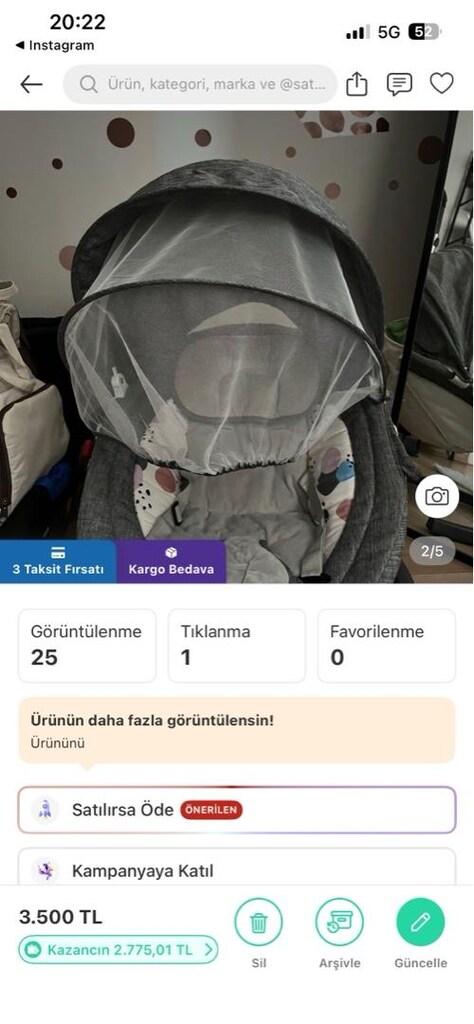Viewport: 474px width, 1024px height.
Task: Return to Instagram from status bar
Action: [x=55, y=45]
